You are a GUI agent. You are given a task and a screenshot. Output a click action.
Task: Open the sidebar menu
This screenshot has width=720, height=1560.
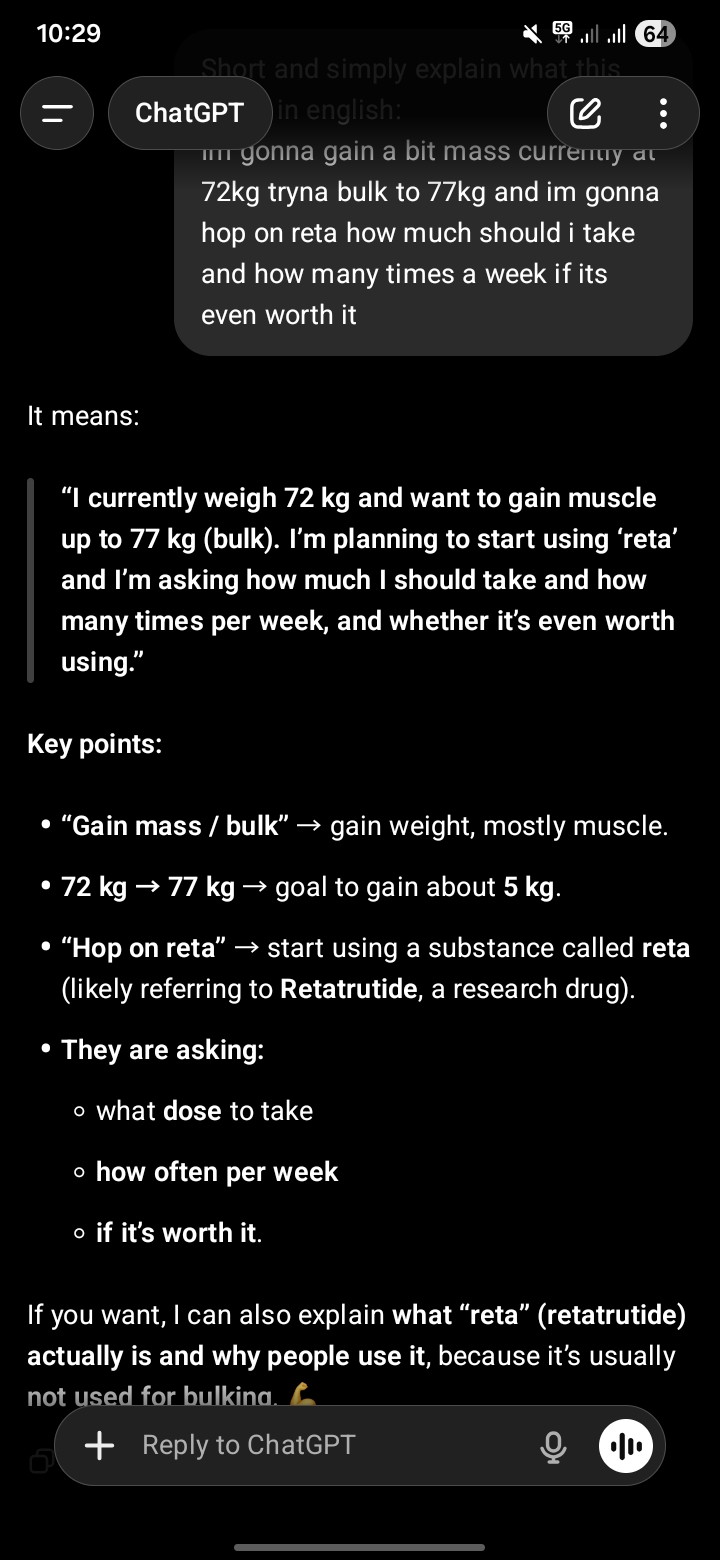58,113
